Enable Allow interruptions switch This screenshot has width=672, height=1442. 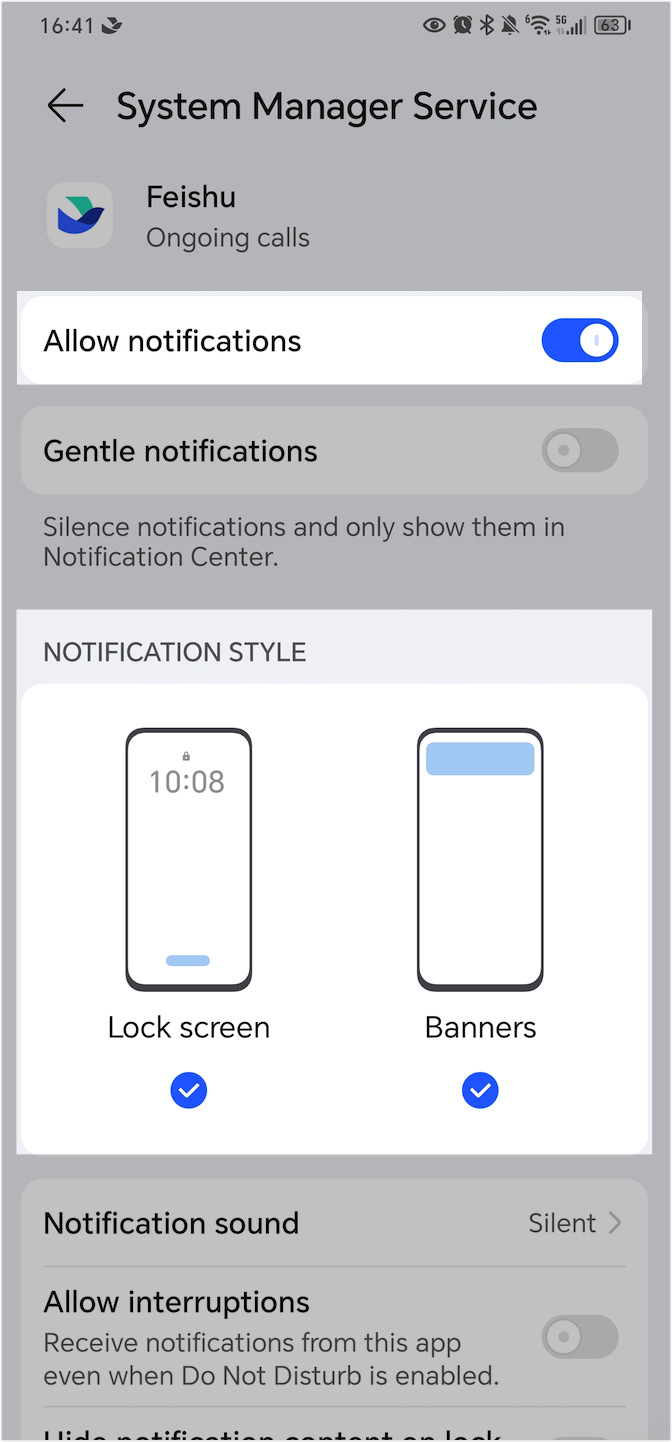(579, 1336)
